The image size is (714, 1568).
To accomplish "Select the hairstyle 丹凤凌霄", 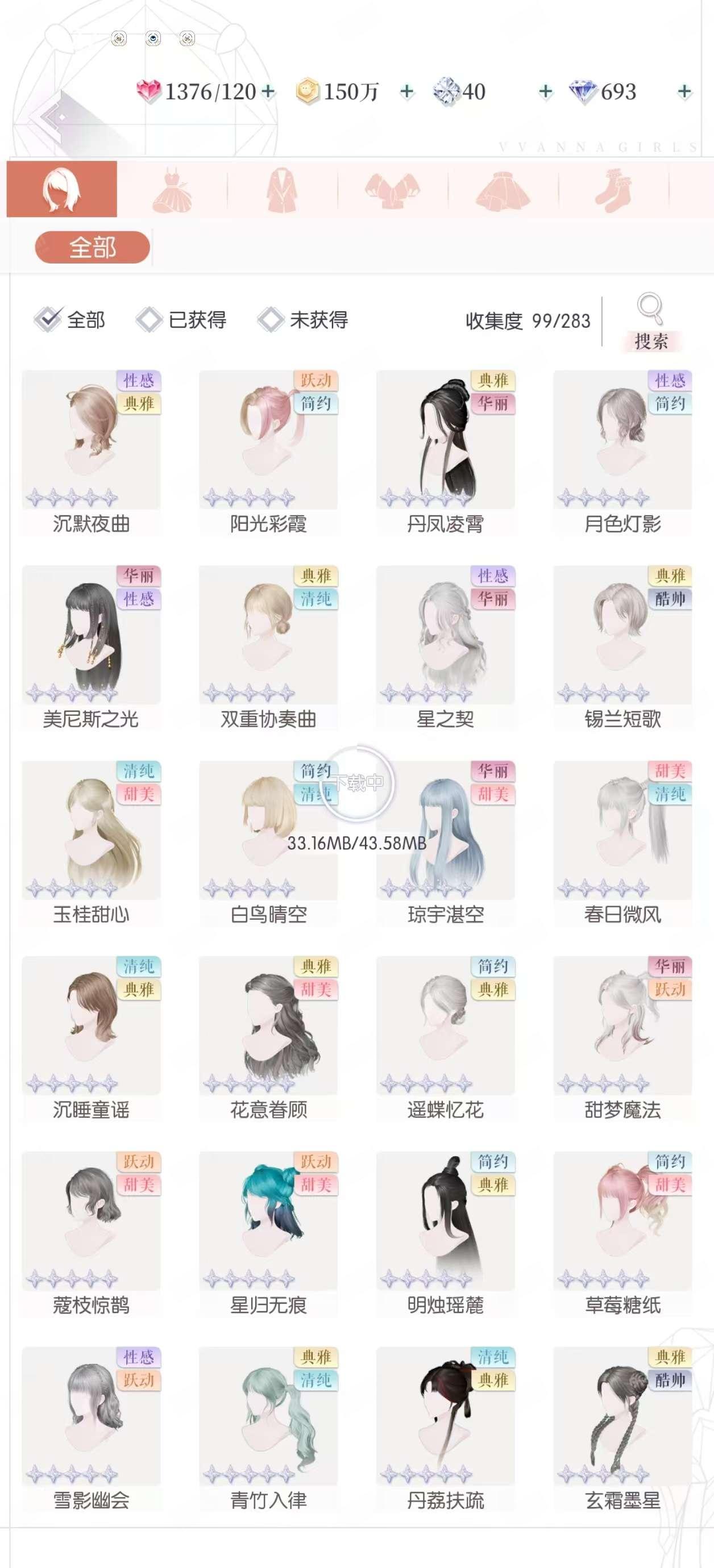I will (445, 452).
